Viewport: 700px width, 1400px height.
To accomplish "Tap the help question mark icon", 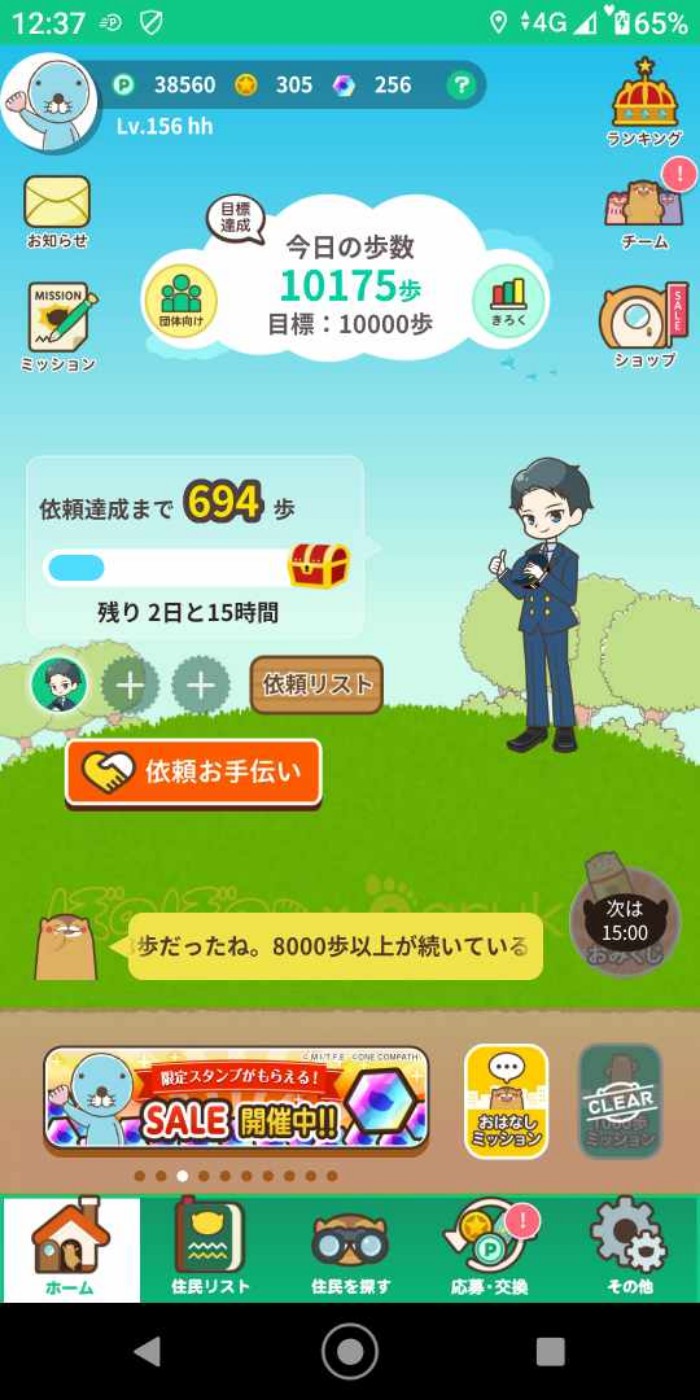I will pos(460,85).
